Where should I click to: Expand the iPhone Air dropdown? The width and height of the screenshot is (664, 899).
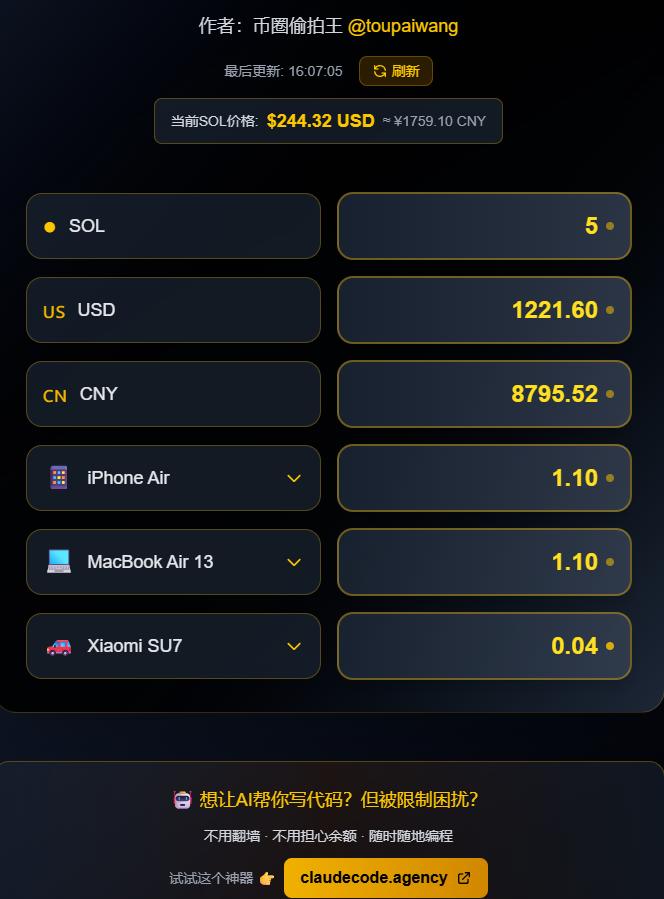(x=173, y=478)
